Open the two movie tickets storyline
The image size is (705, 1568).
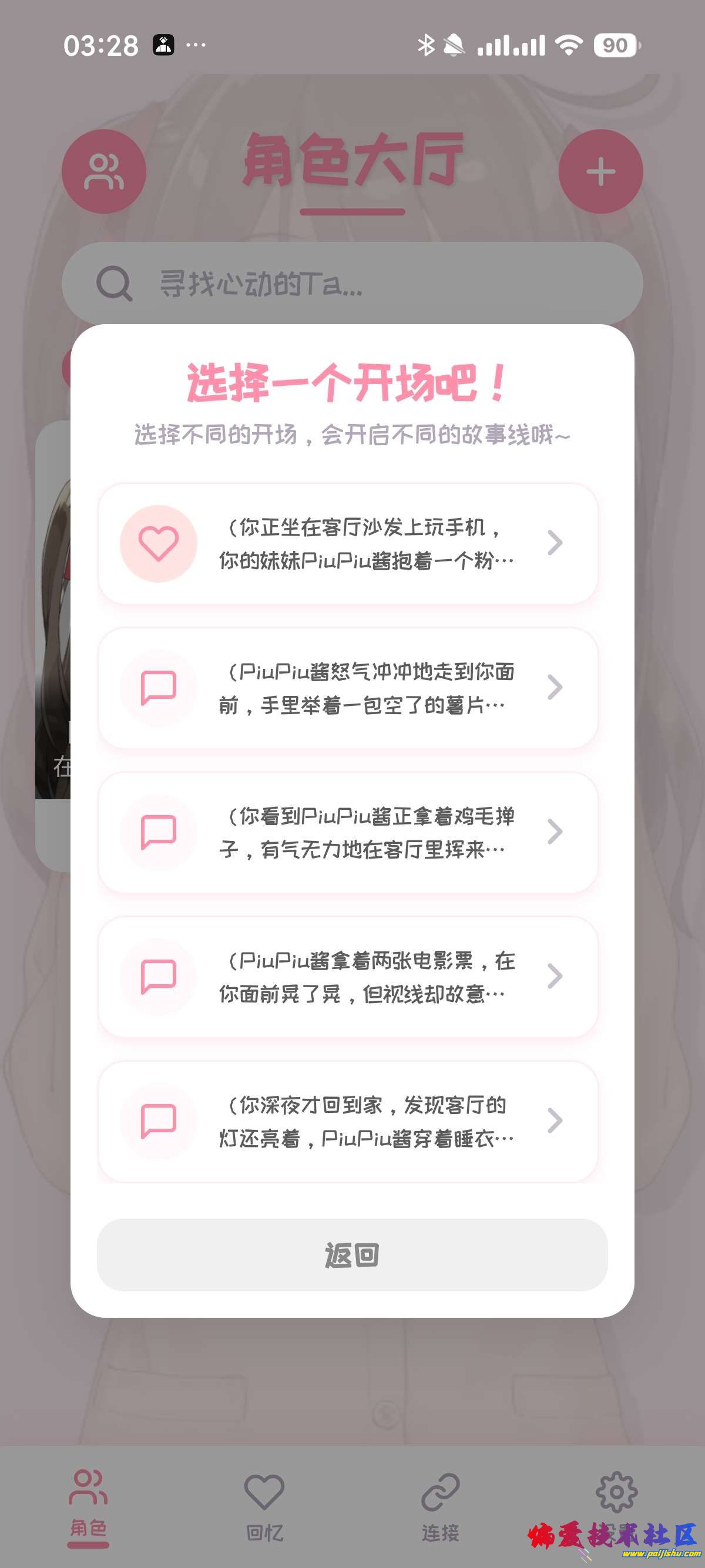(x=348, y=977)
